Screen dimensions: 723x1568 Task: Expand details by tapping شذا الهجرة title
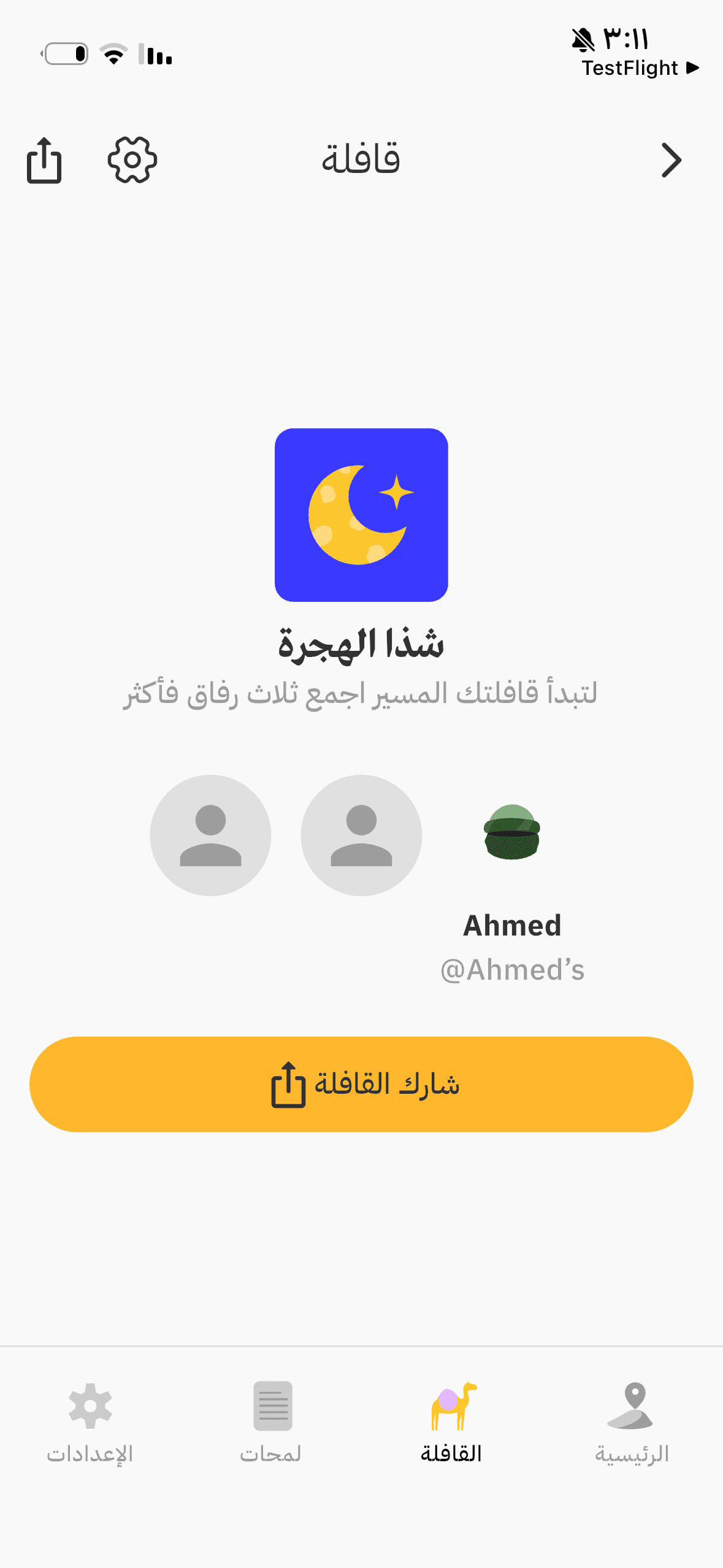(361, 643)
